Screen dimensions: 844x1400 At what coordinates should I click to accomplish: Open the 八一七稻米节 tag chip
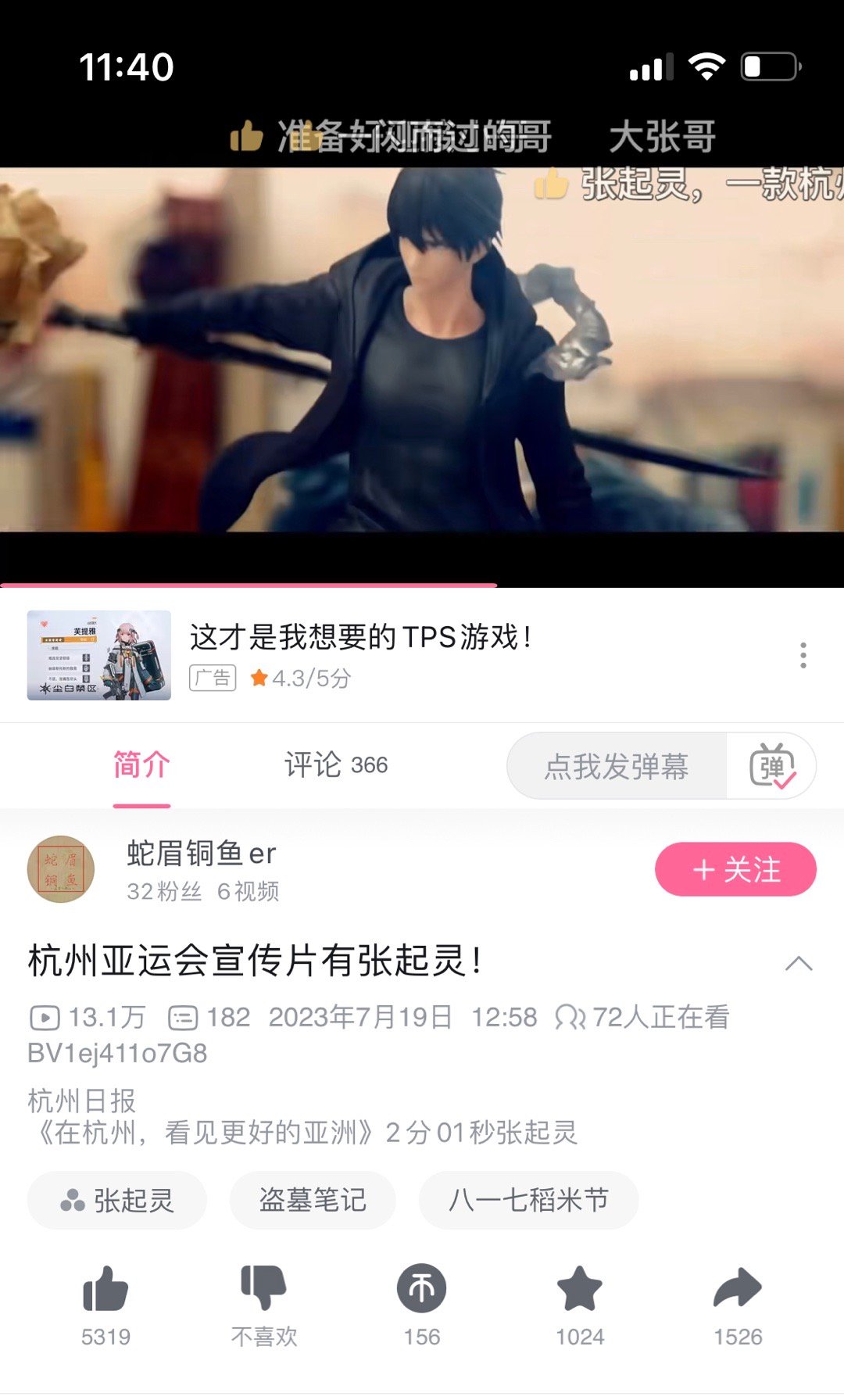click(528, 1200)
